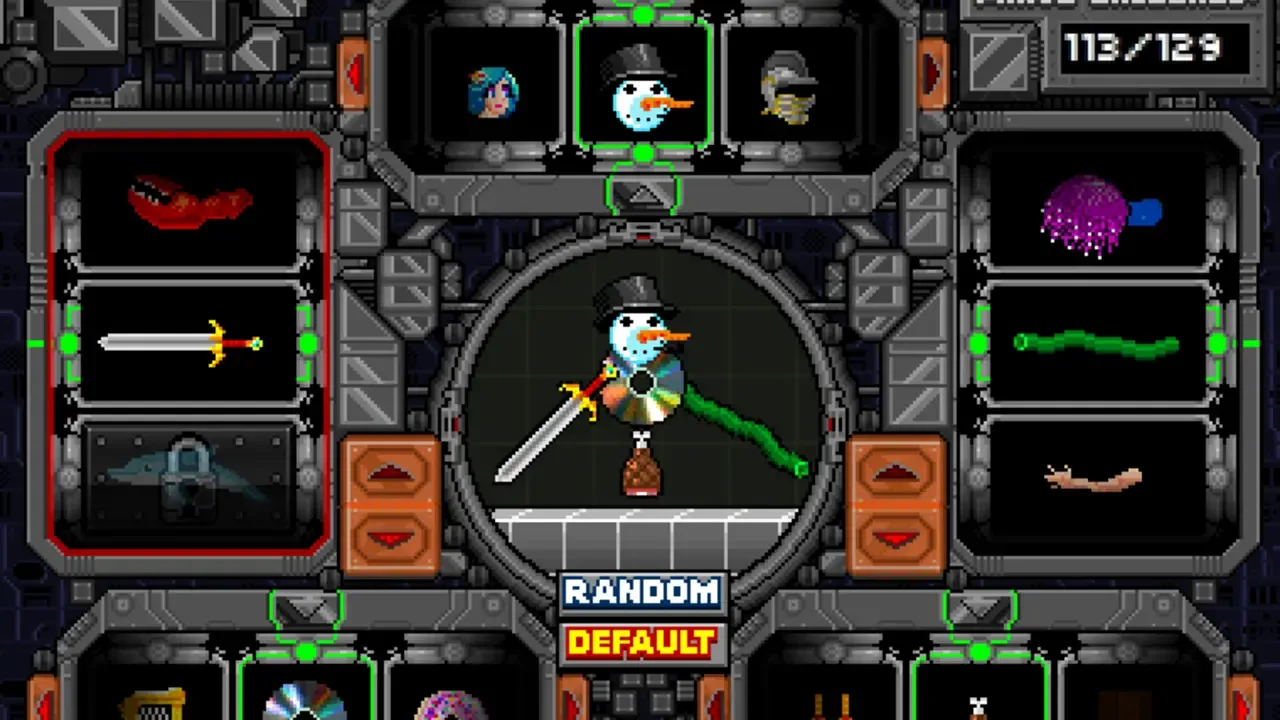Move right arm list up with orange arrow

(x=896, y=470)
